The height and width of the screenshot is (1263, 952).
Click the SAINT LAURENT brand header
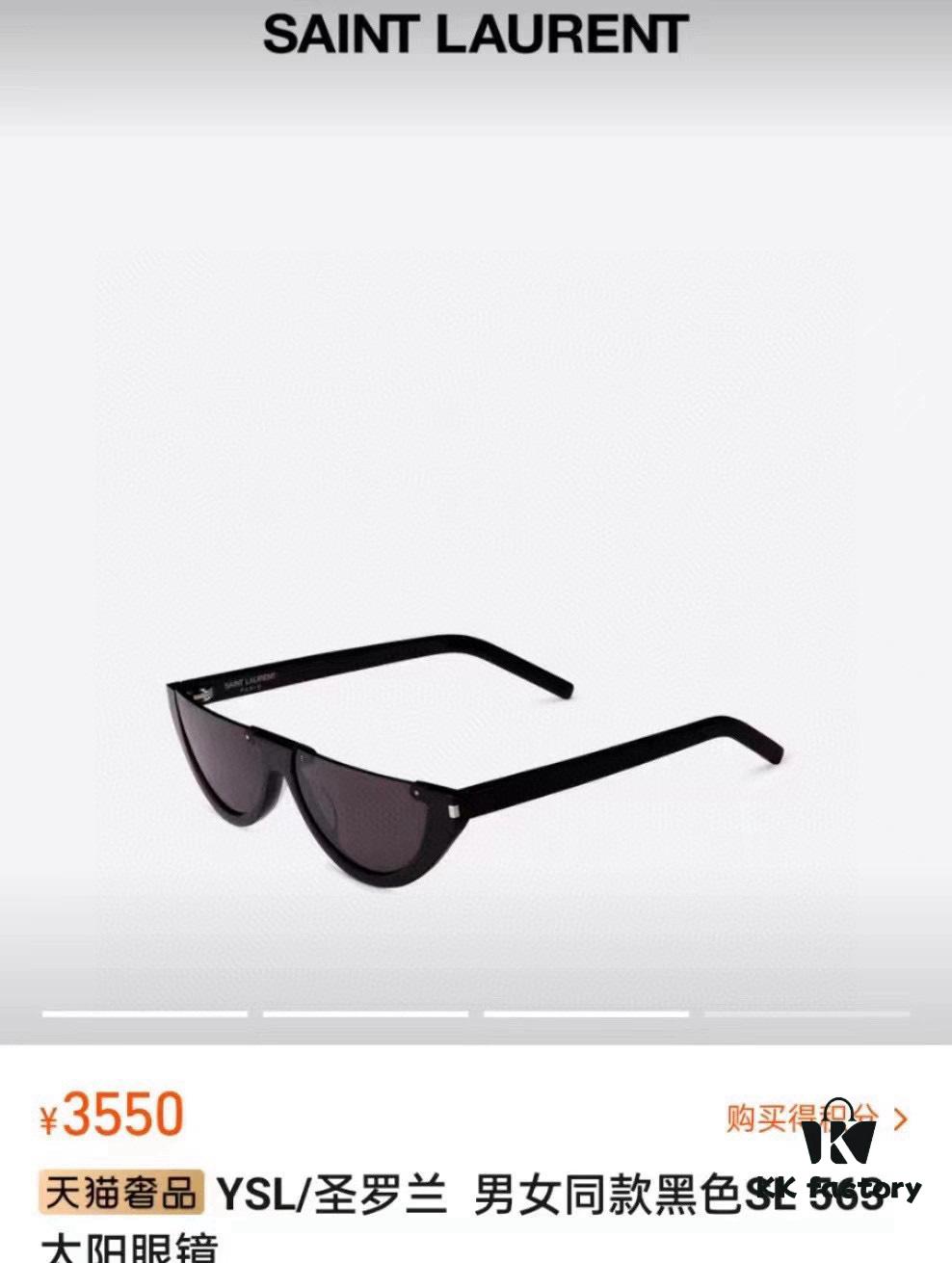coord(475,34)
